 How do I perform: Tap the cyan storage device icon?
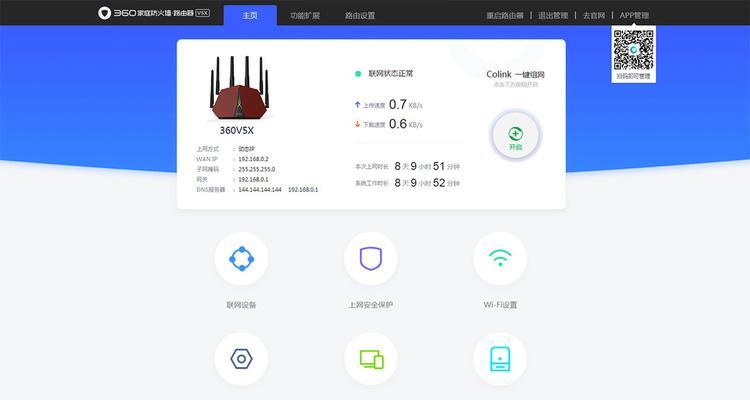(500, 360)
